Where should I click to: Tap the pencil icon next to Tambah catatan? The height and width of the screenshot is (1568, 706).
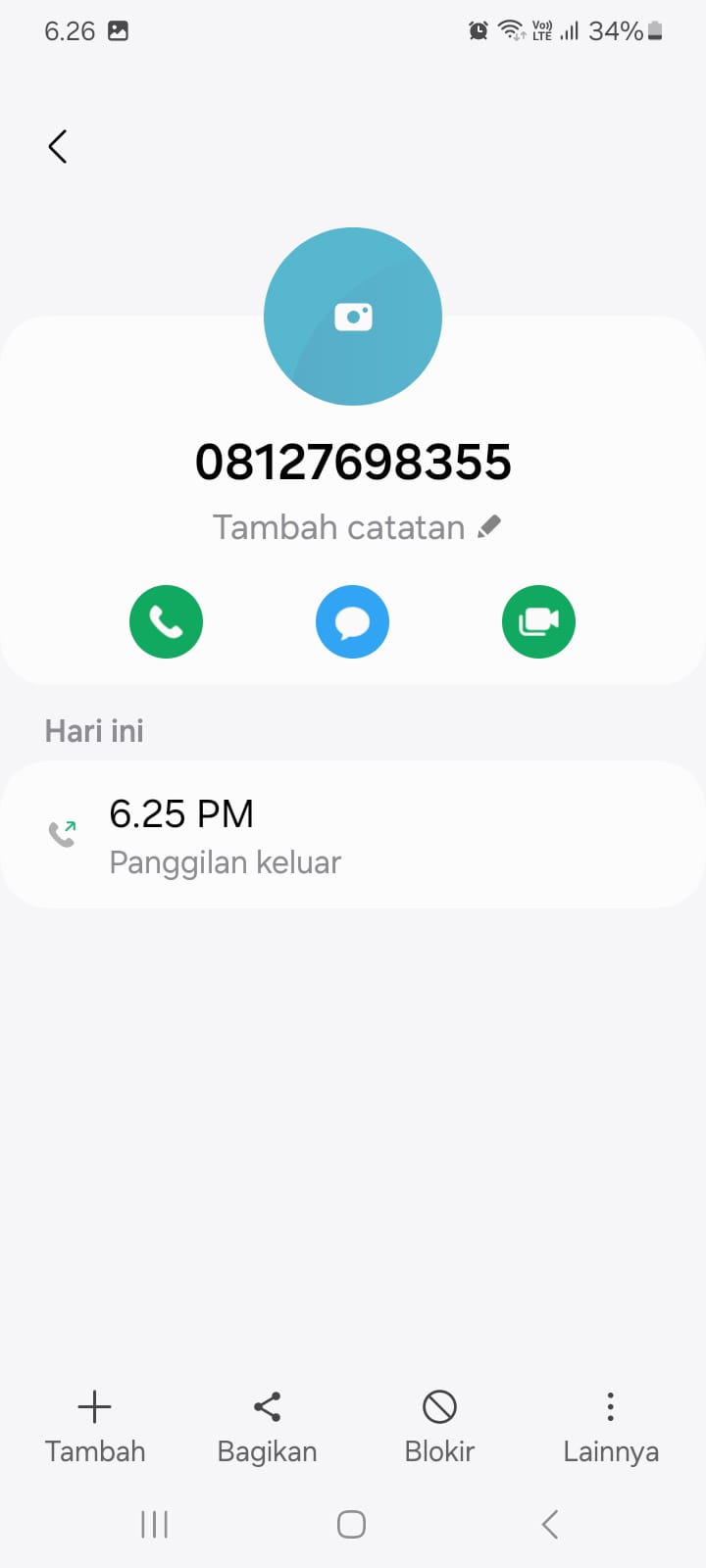(x=488, y=526)
